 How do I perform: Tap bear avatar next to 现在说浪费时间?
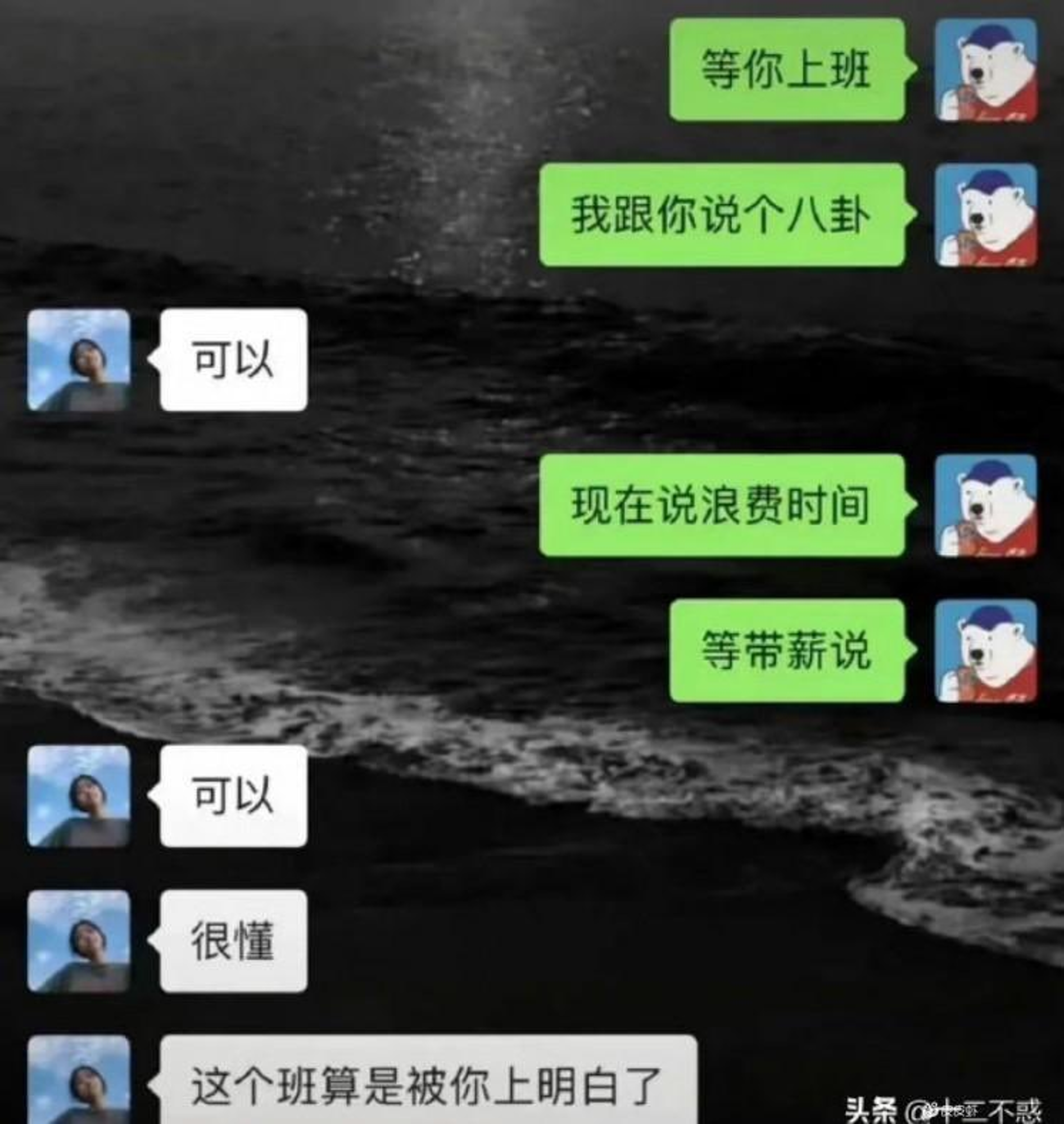986,505
